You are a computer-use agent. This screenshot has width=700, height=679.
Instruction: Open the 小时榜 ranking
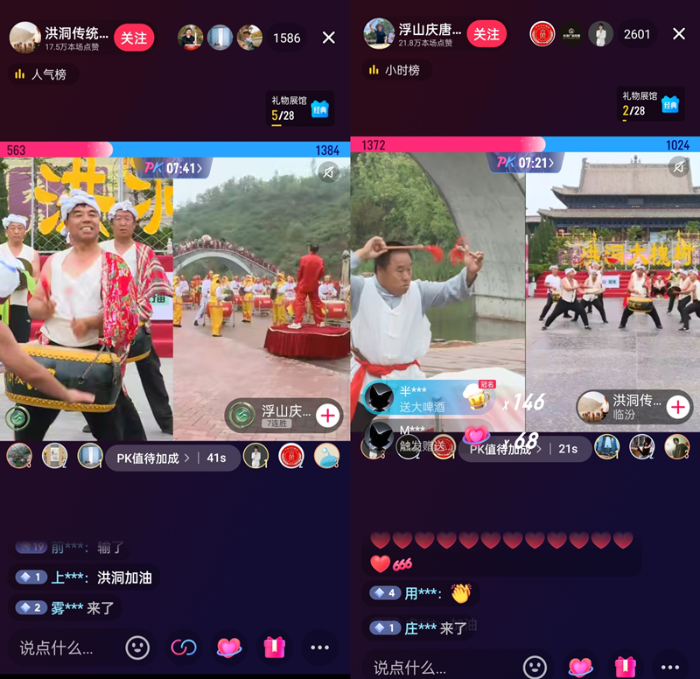coord(392,71)
